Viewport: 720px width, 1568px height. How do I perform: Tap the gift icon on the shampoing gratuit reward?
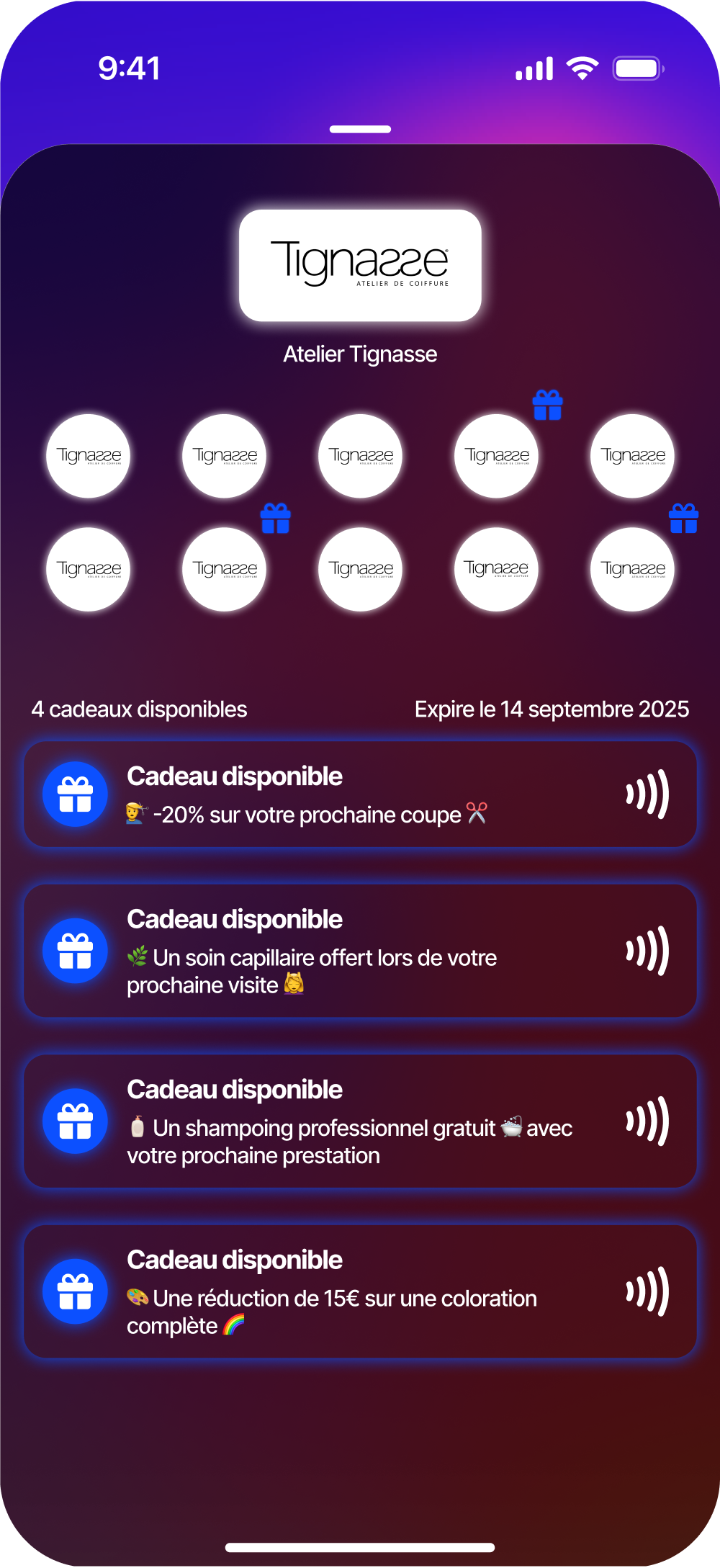coord(75,1121)
